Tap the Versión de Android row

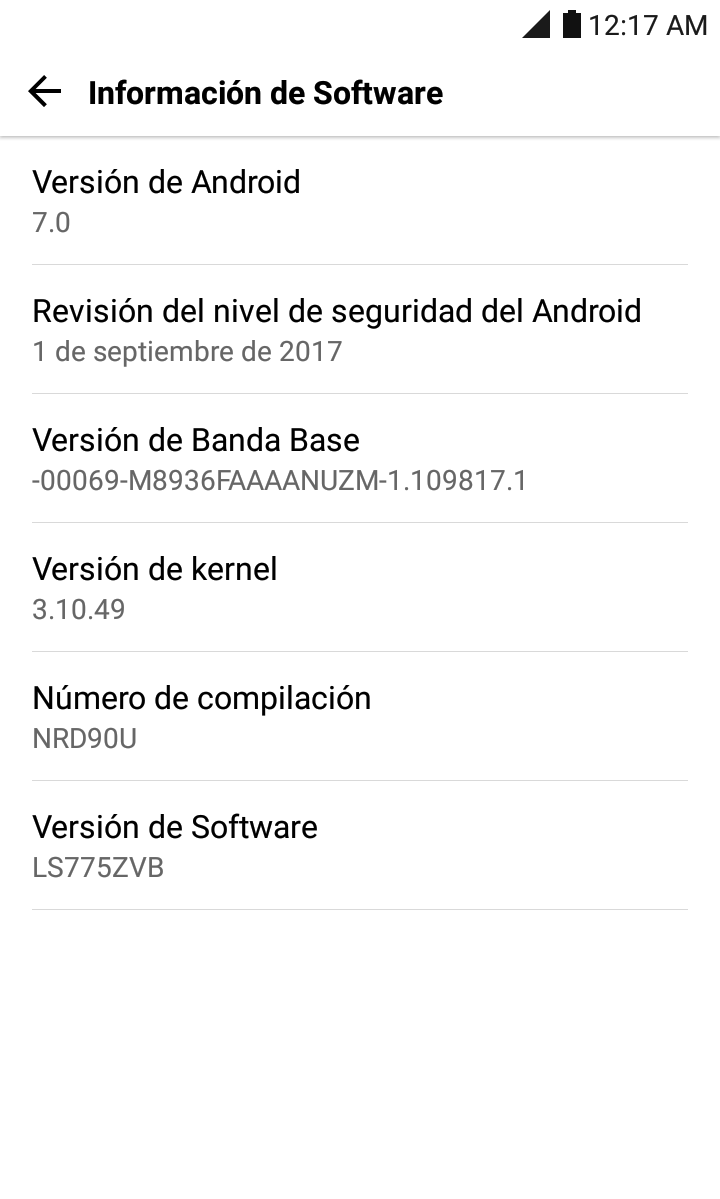click(360, 201)
